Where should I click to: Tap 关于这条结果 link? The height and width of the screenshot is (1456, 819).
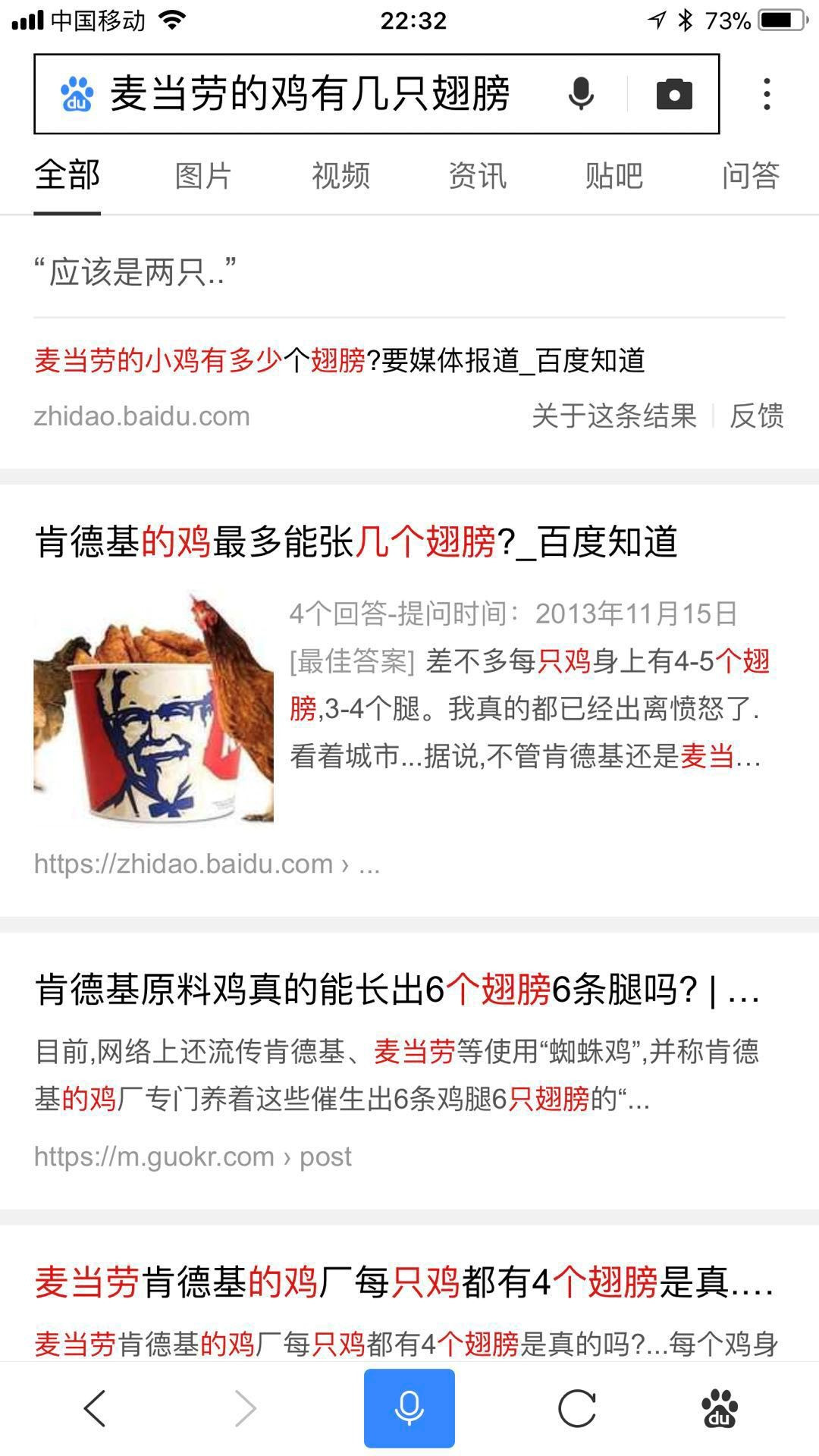613,416
